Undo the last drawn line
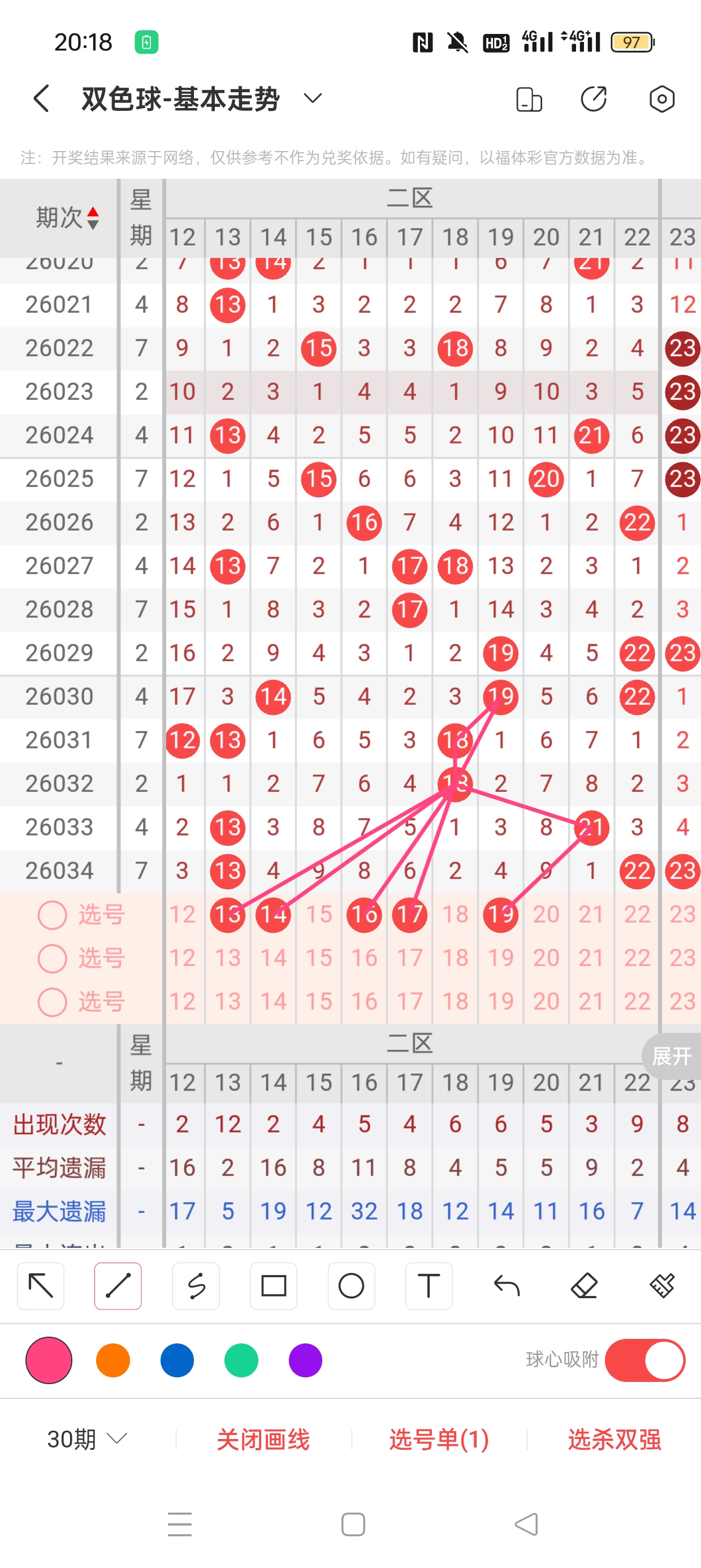The image size is (701, 1568). 507,1286
